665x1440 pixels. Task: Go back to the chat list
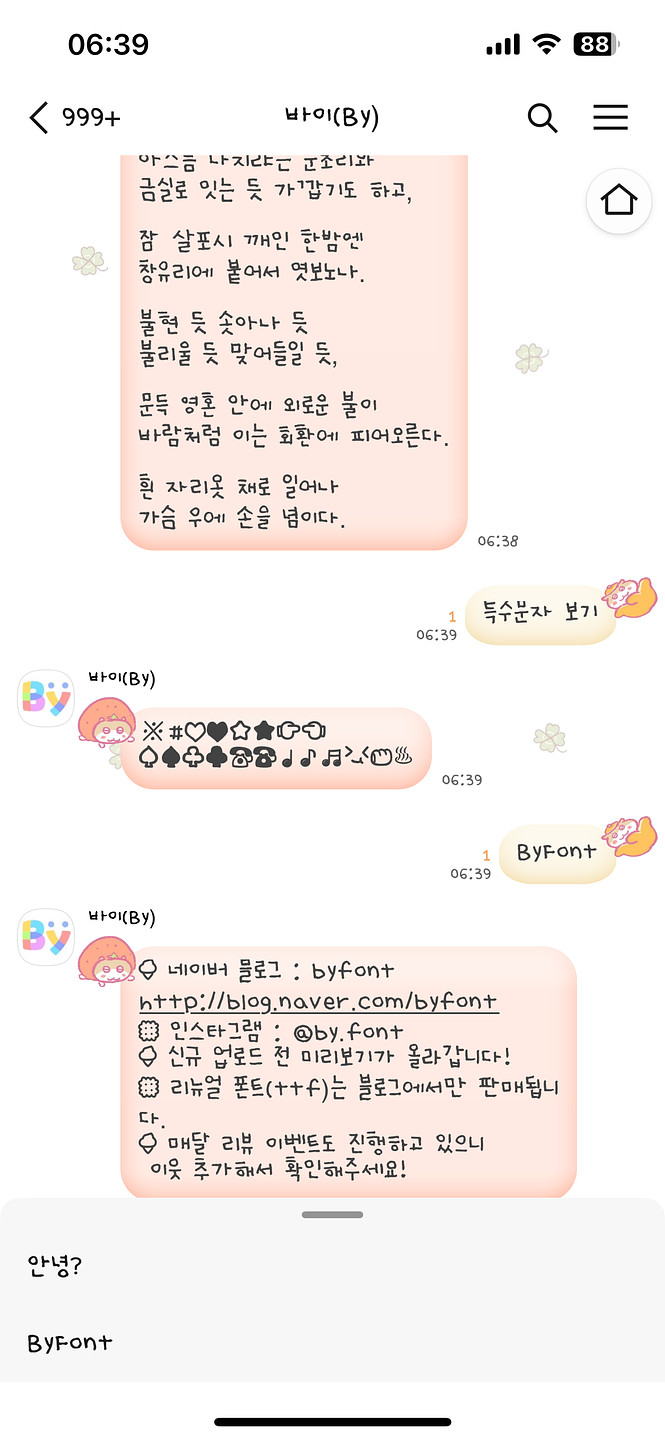(x=40, y=118)
